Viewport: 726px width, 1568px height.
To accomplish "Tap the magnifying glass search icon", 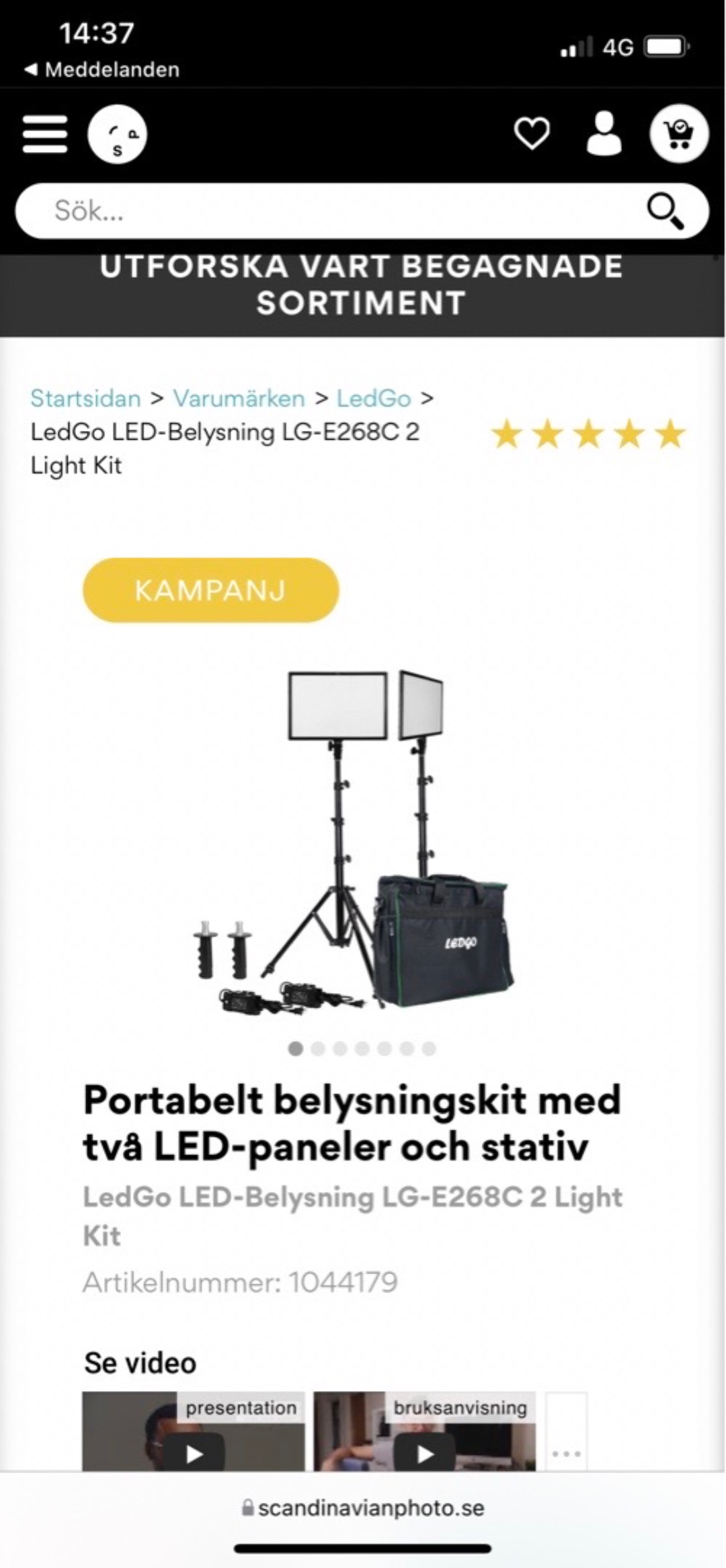I will coord(665,211).
